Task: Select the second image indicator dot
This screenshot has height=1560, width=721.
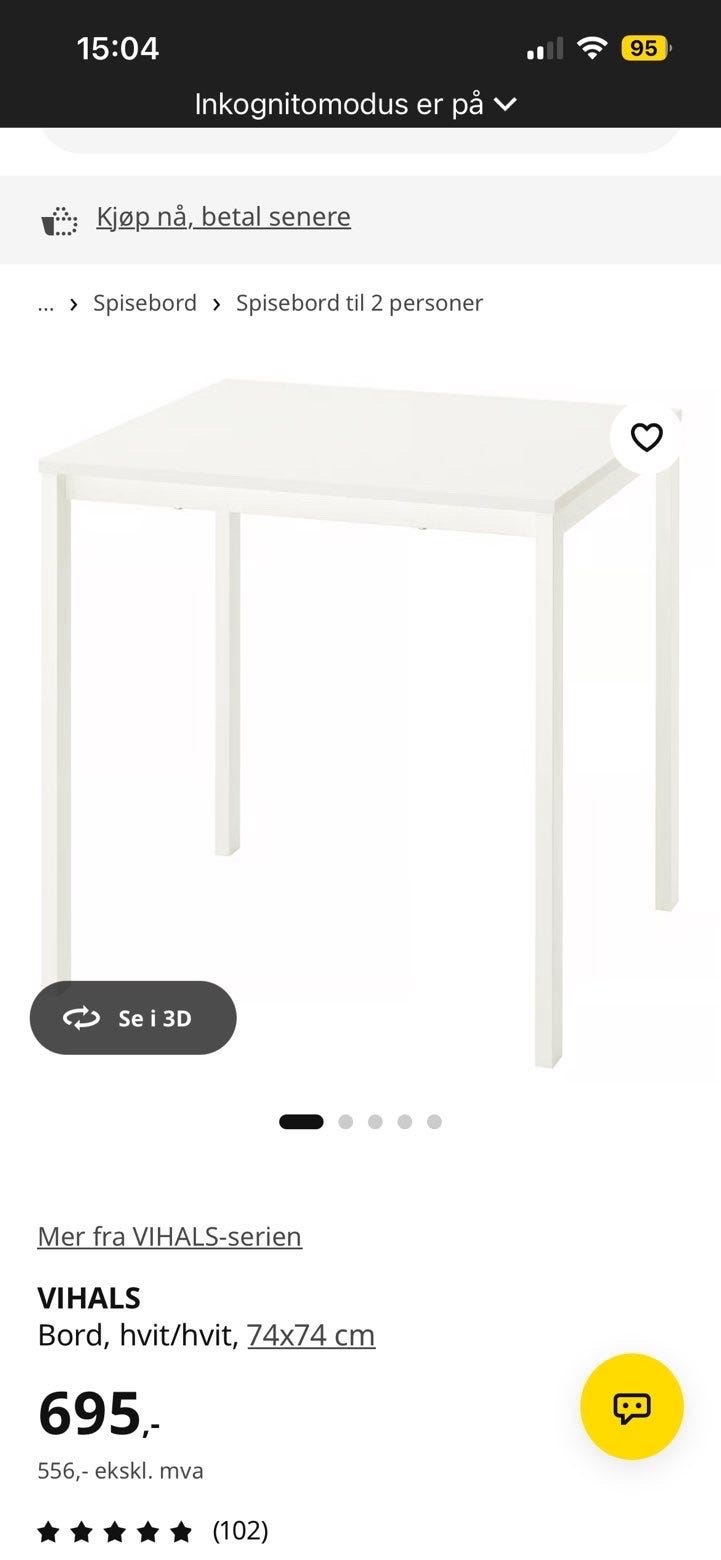Action: (x=346, y=1122)
